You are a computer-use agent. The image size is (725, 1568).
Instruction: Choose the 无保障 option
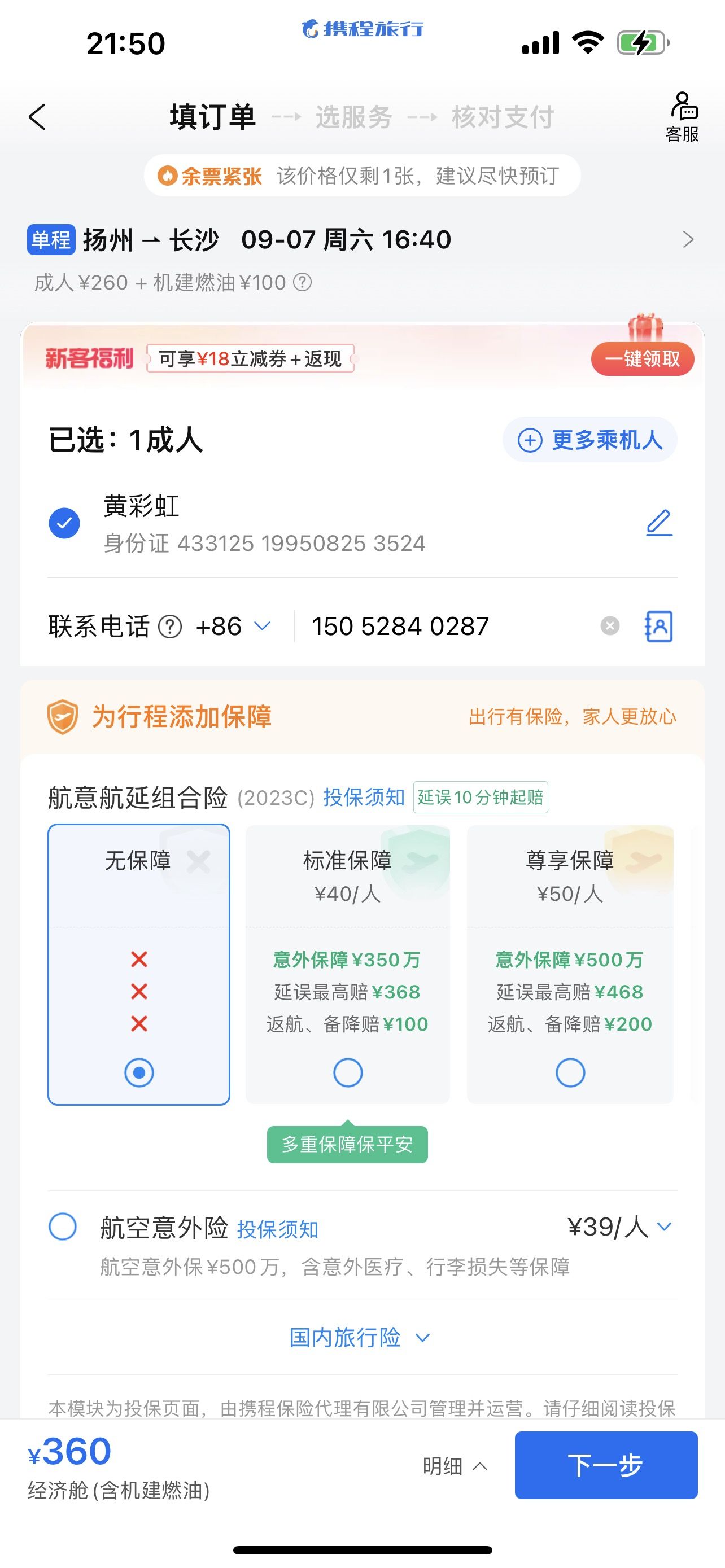pyautogui.click(x=139, y=964)
